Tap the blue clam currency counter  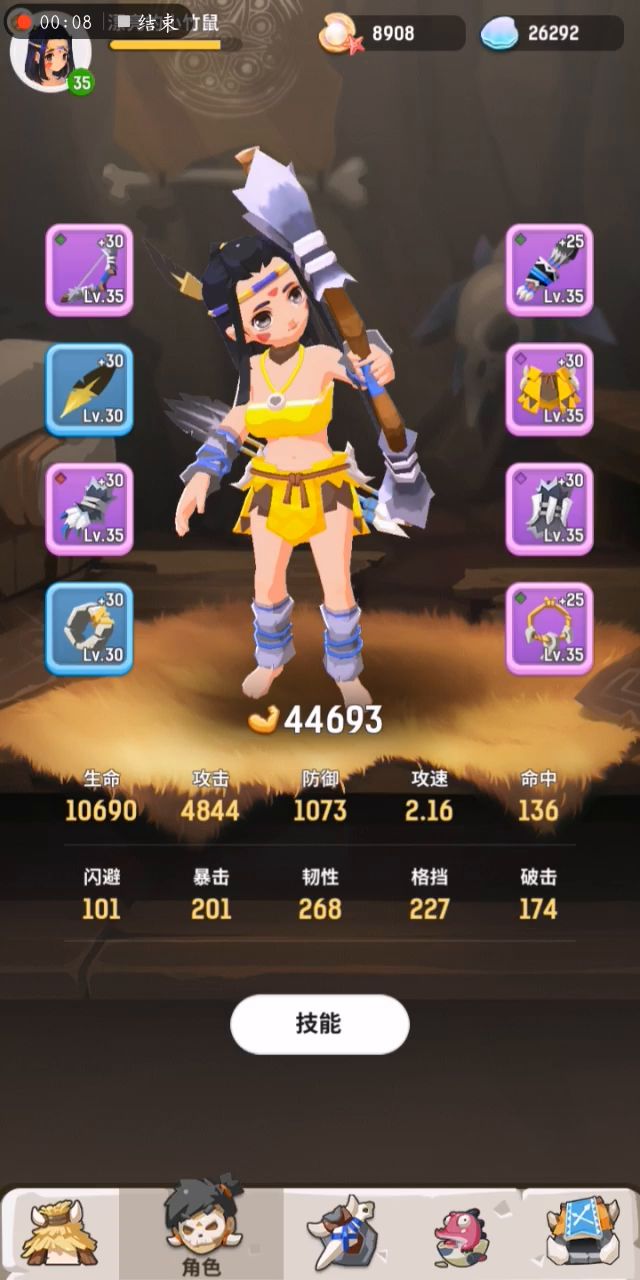coord(552,34)
